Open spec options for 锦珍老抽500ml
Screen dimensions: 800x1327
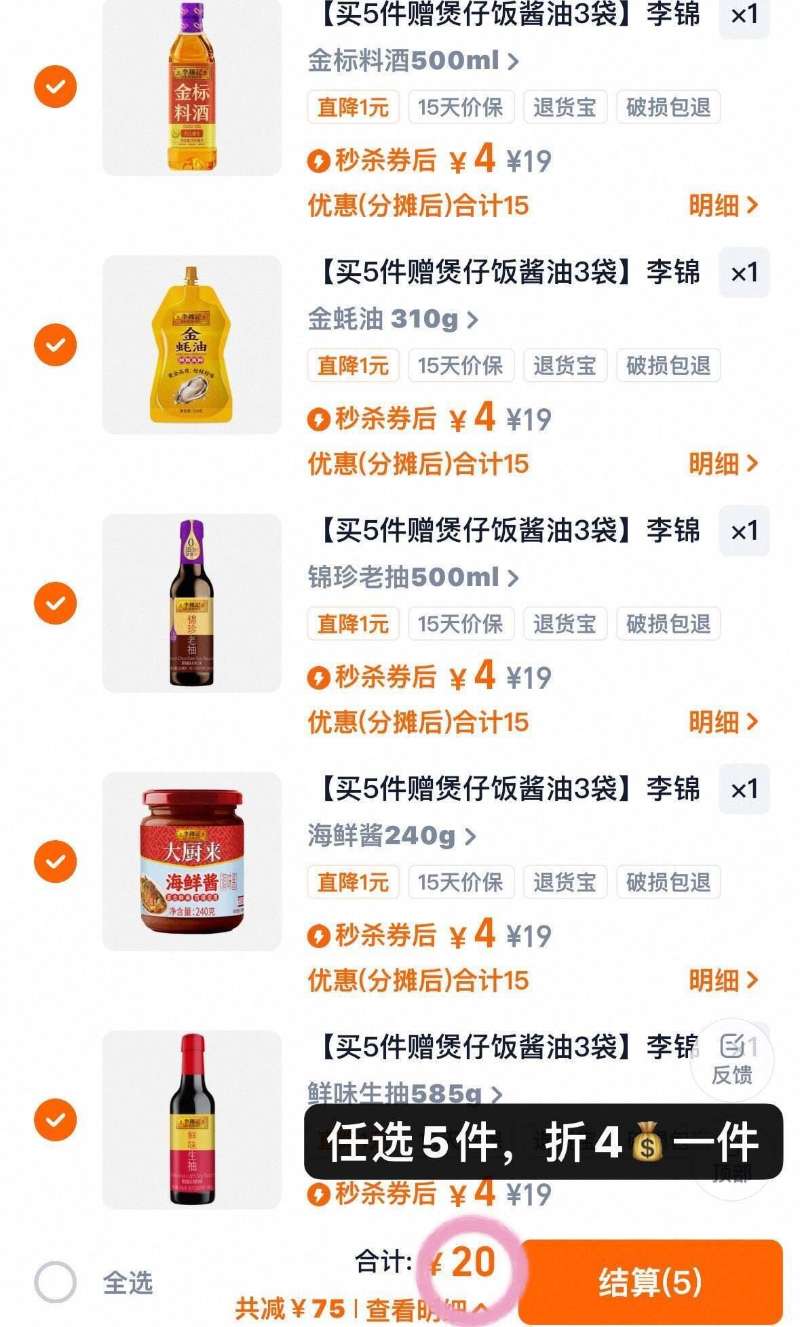pos(413,577)
